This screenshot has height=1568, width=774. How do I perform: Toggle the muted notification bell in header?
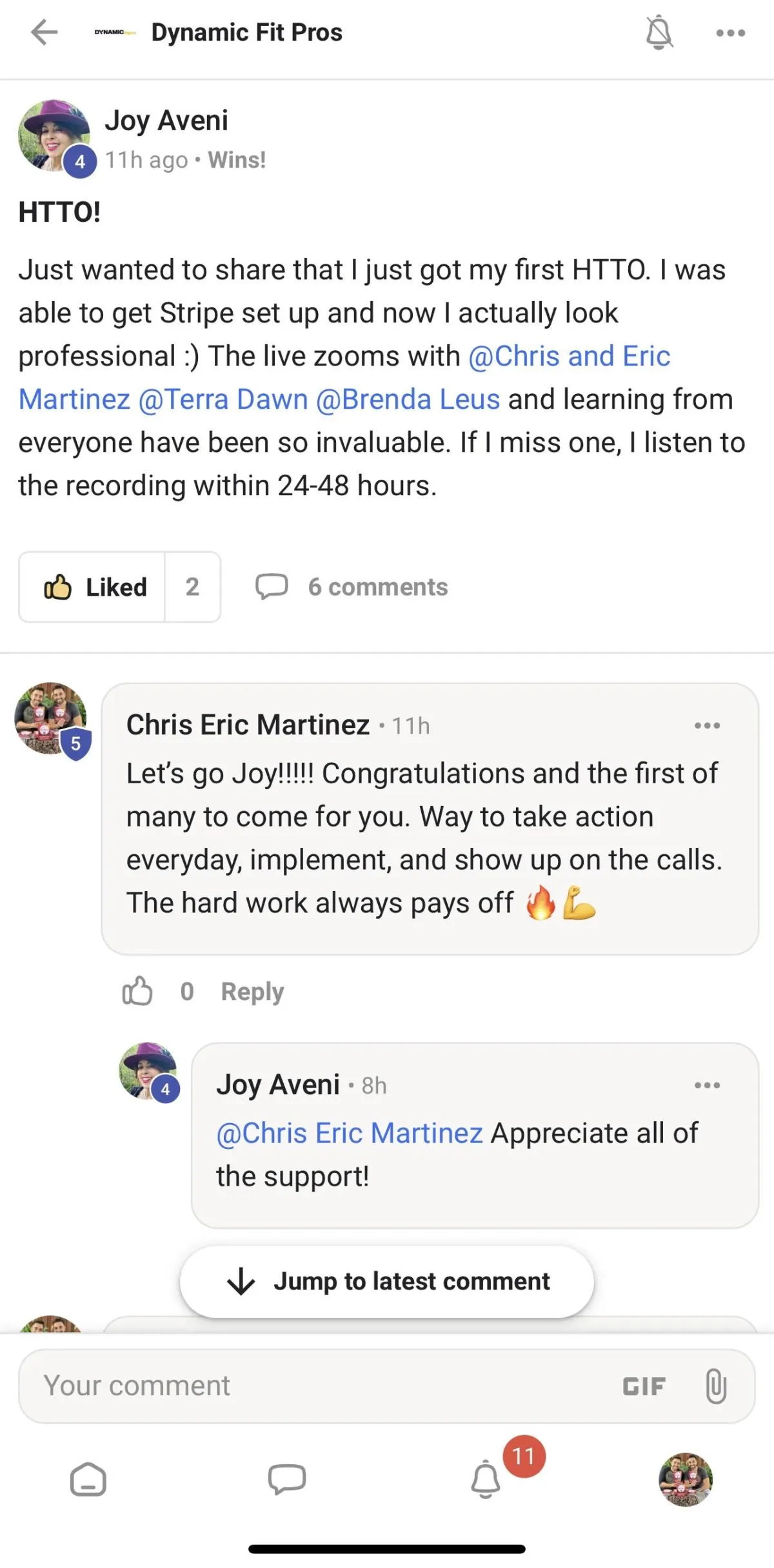[x=659, y=32]
